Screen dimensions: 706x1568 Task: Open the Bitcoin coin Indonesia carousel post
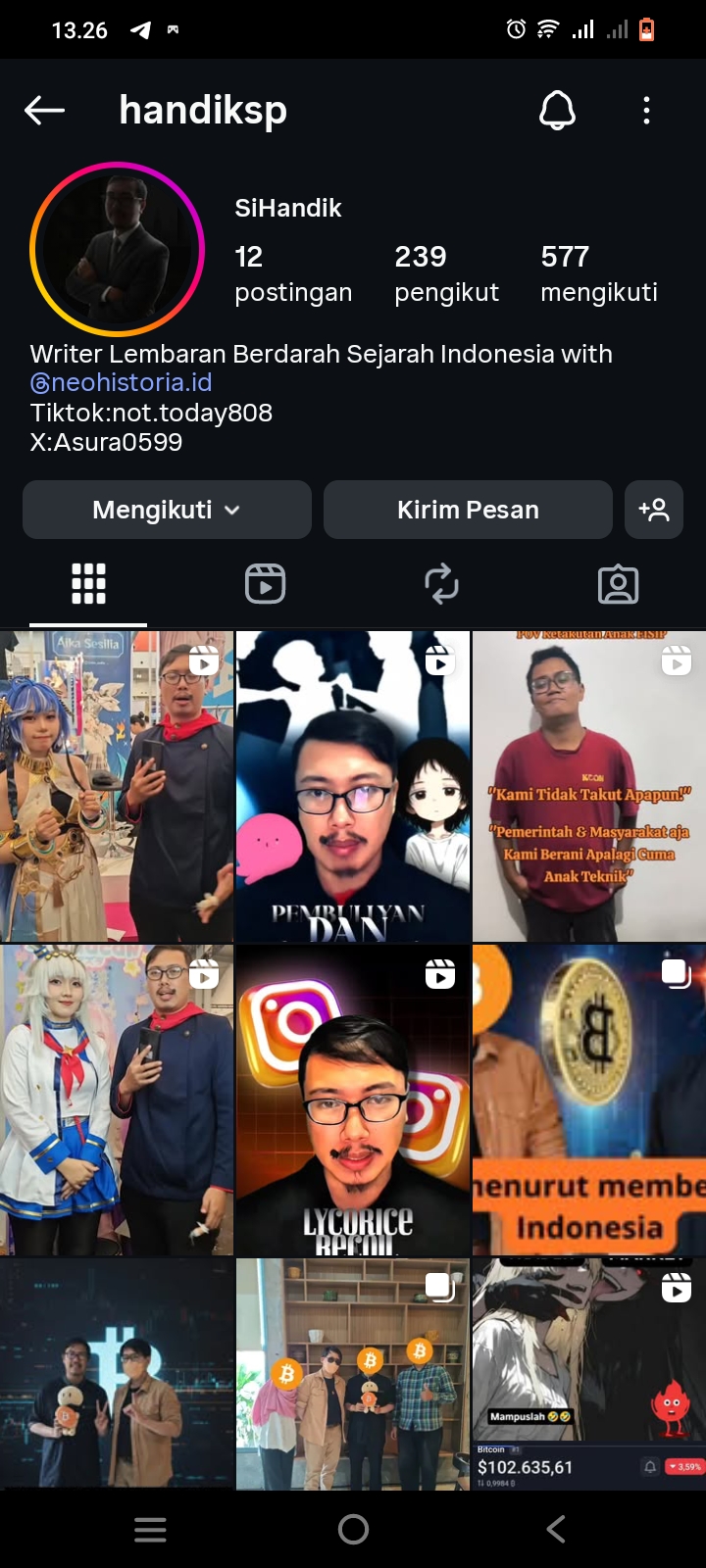(x=589, y=1100)
